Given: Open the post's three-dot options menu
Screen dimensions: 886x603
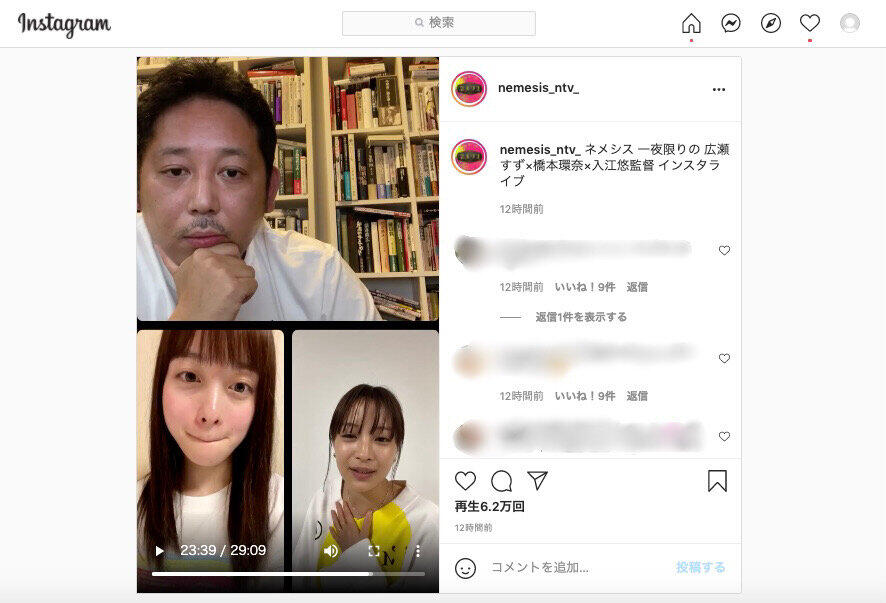Looking at the screenshot, I should [718, 89].
